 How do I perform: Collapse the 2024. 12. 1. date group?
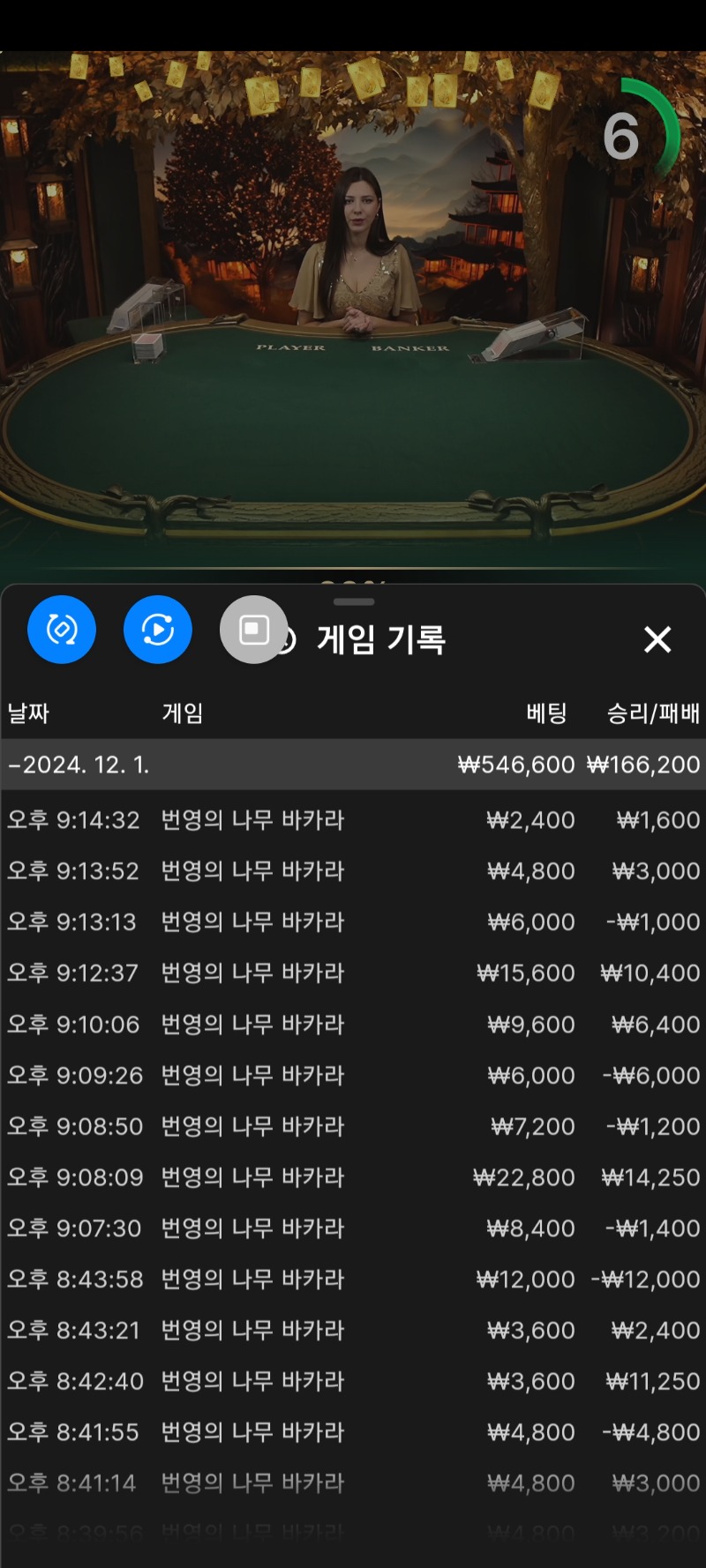(353, 765)
